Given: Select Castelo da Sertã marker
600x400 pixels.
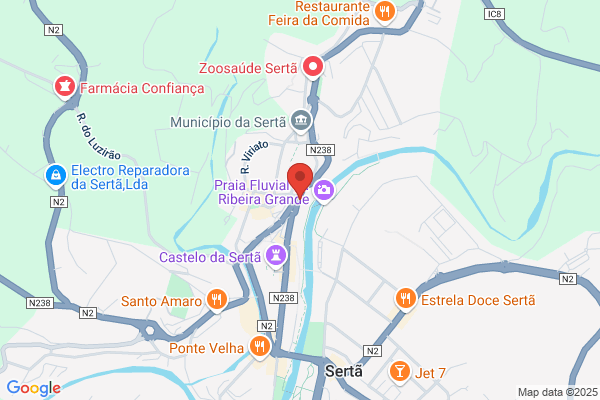Looking at the screenshot, I should click(x=276, y=256).
